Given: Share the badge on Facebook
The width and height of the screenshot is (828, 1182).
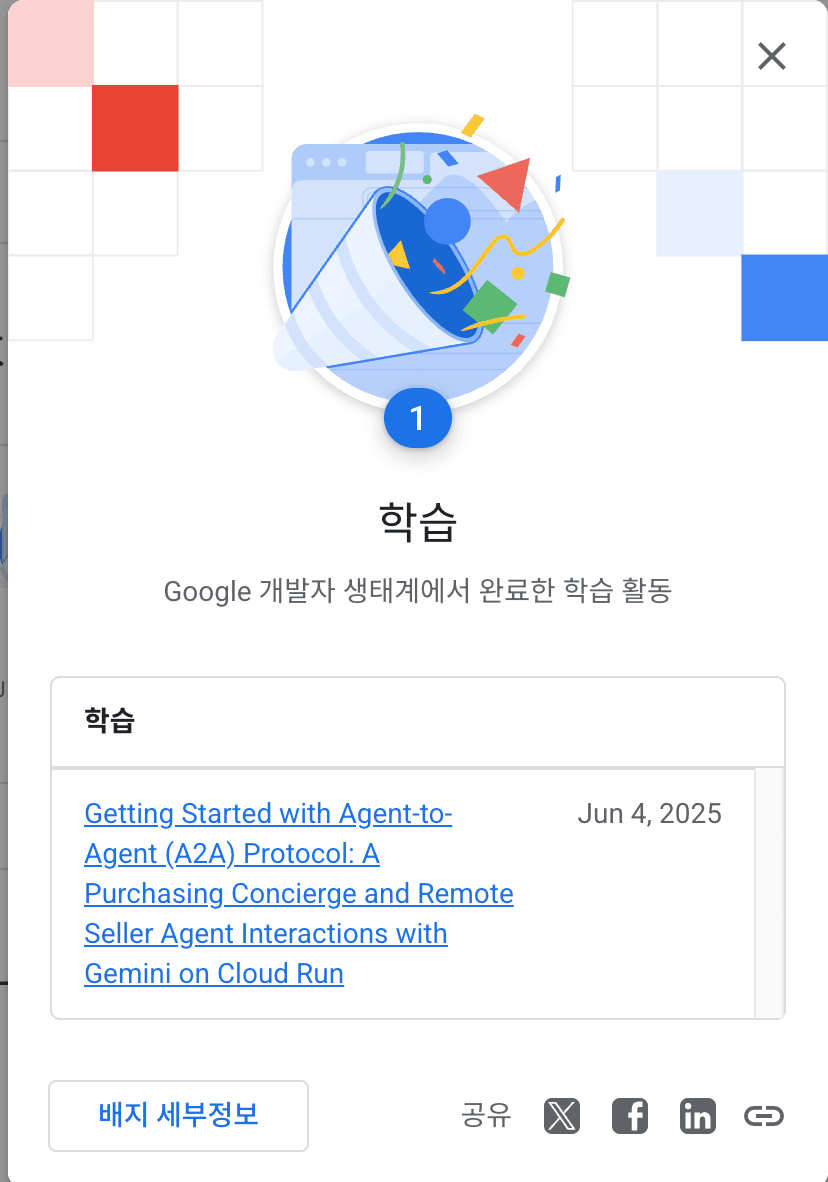Looking at the screenshot, I should [630, 1116].
